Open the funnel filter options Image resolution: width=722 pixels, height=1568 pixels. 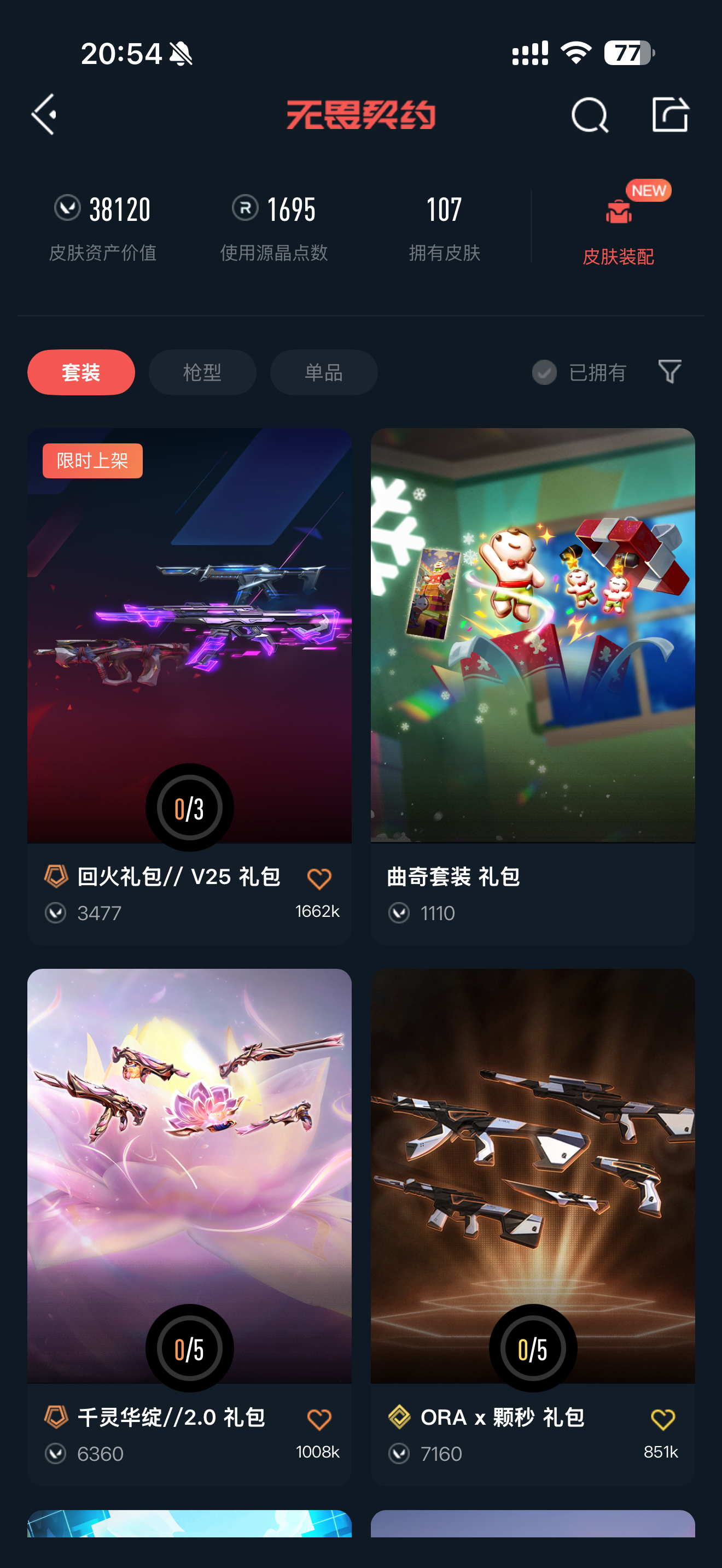click(x=669, y=371)
